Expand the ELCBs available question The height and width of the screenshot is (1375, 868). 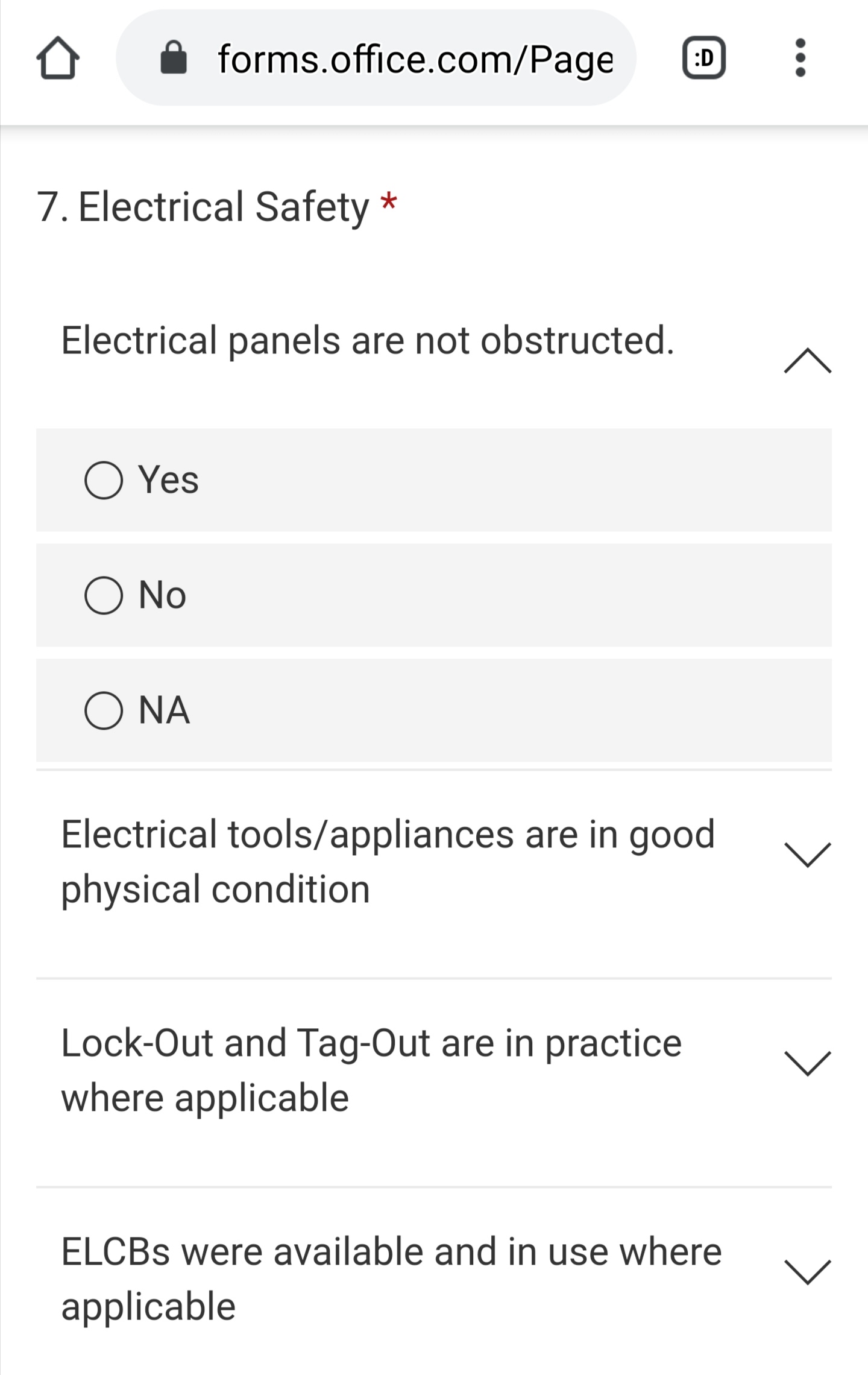(807, 1272)
